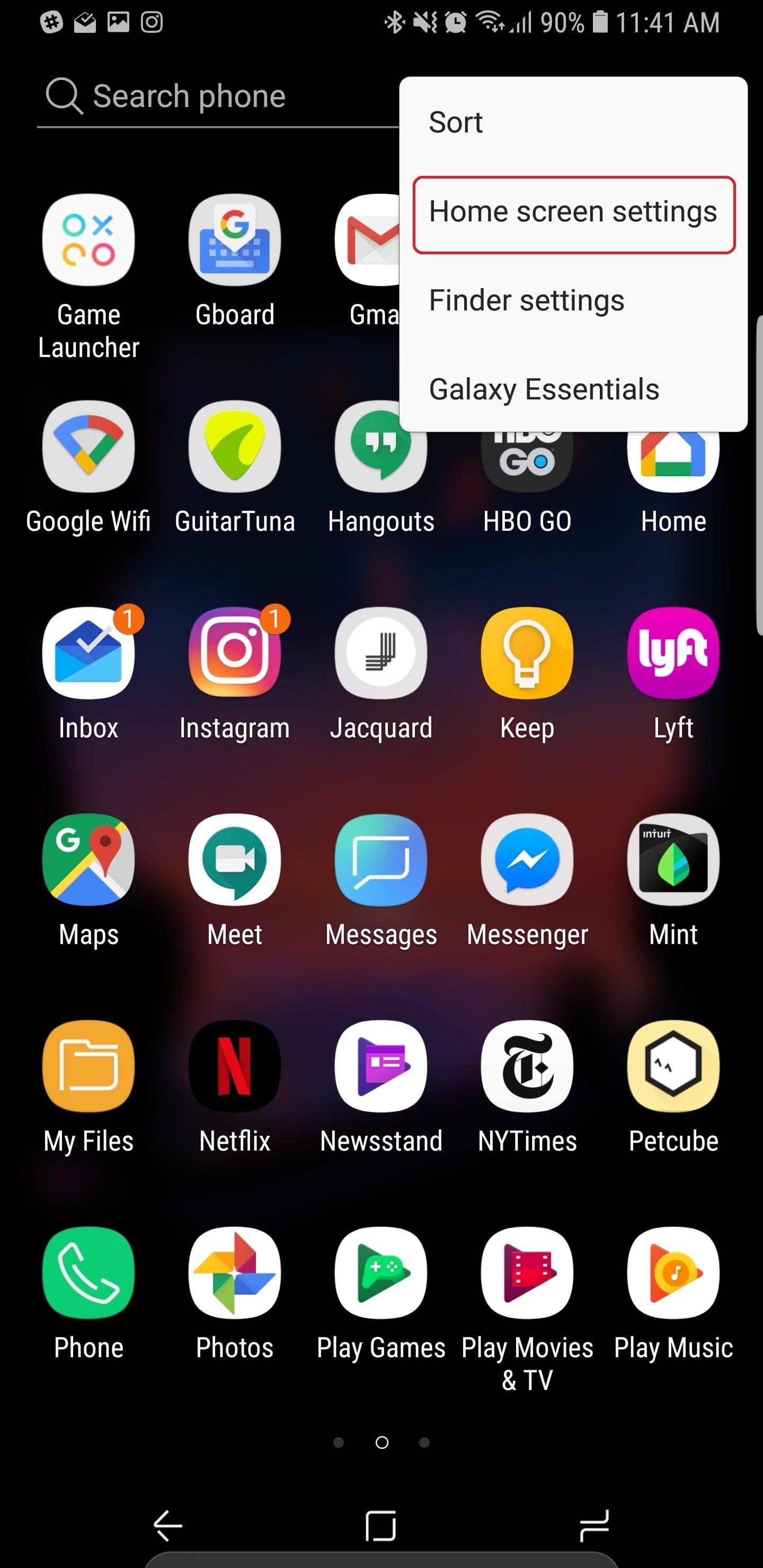The image size is (763, 1568).
Task: Launch the Game Launcher app
Action: 88,240
